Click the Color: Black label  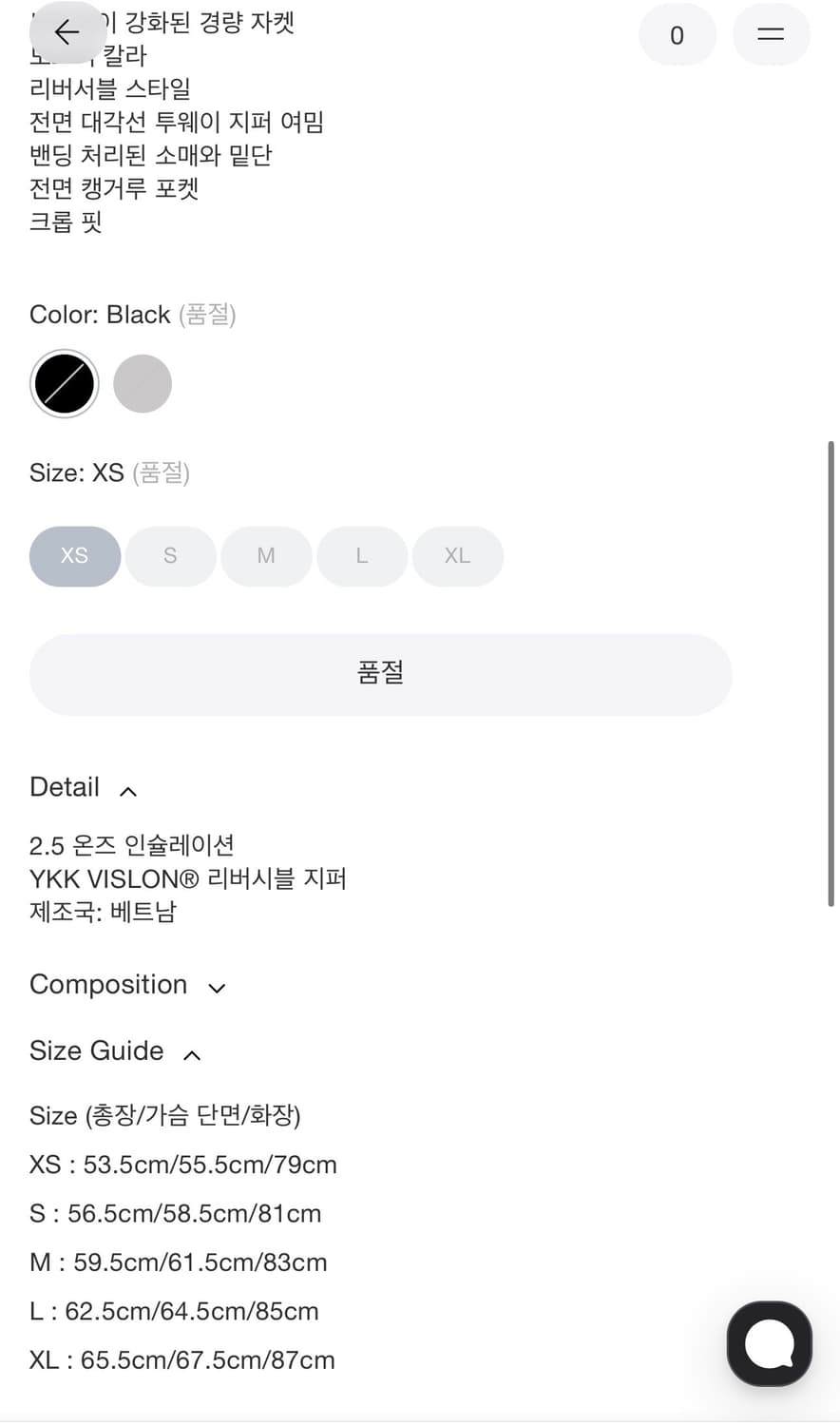click(98, 314)
